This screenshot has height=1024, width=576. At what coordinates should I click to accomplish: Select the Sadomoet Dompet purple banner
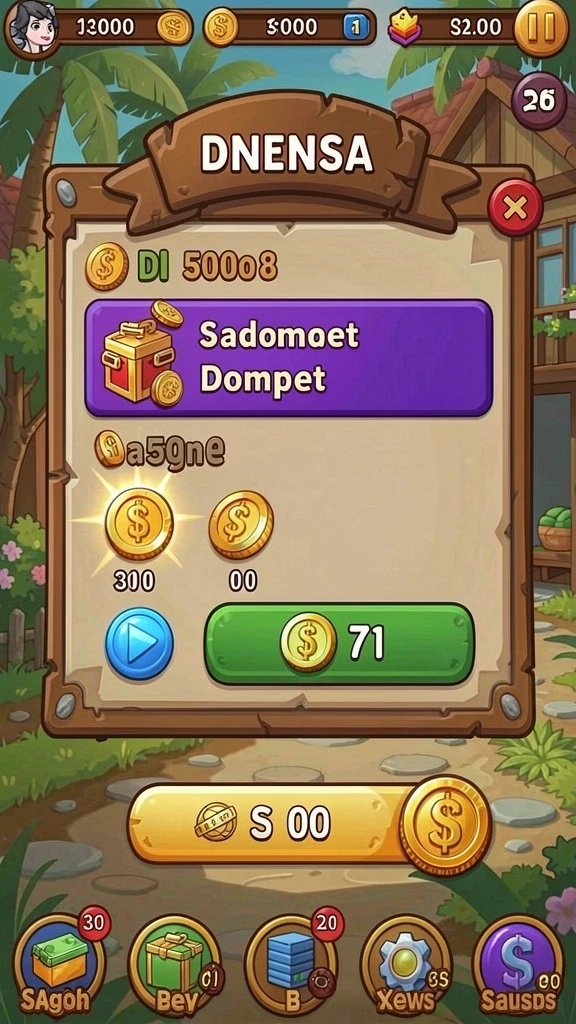288,358
